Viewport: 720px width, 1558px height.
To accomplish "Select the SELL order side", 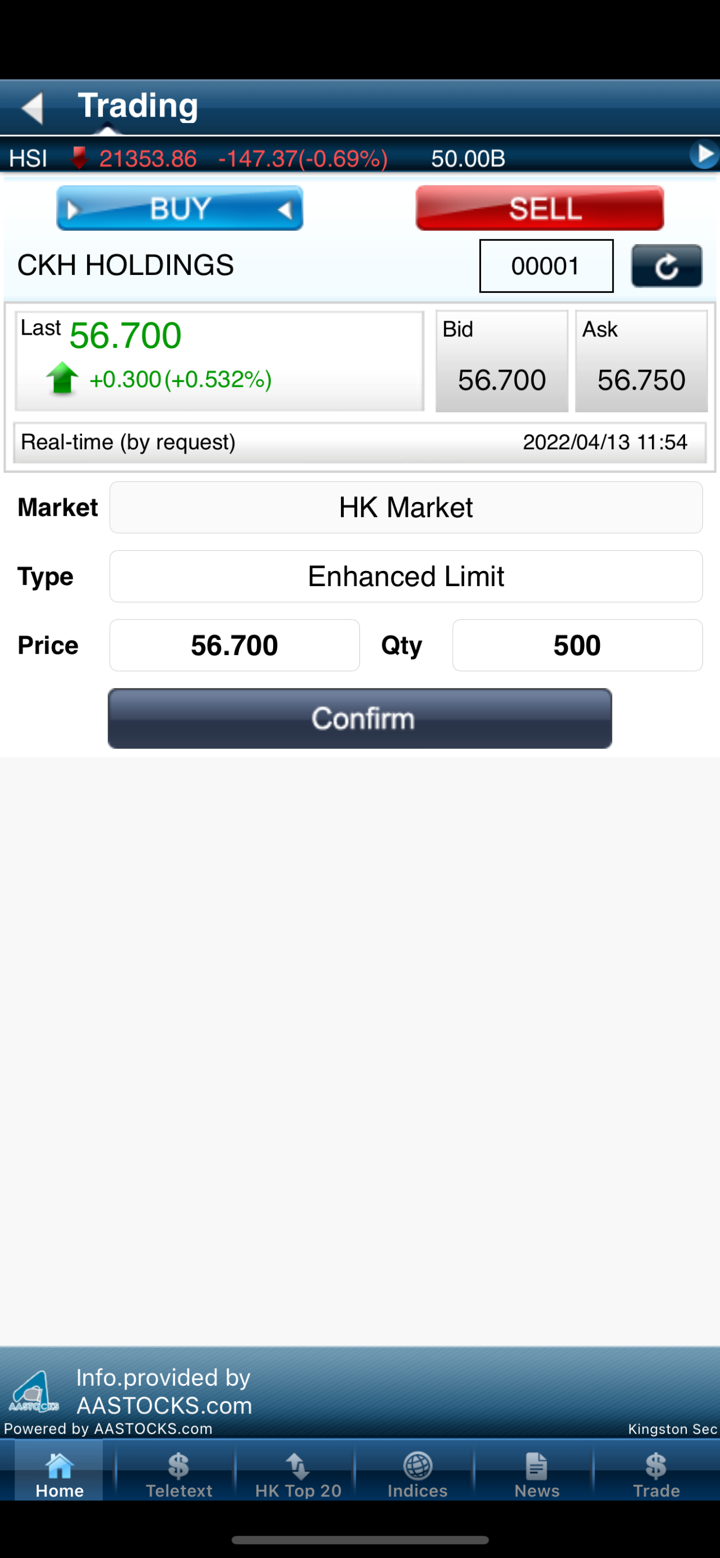I will 540,209.
